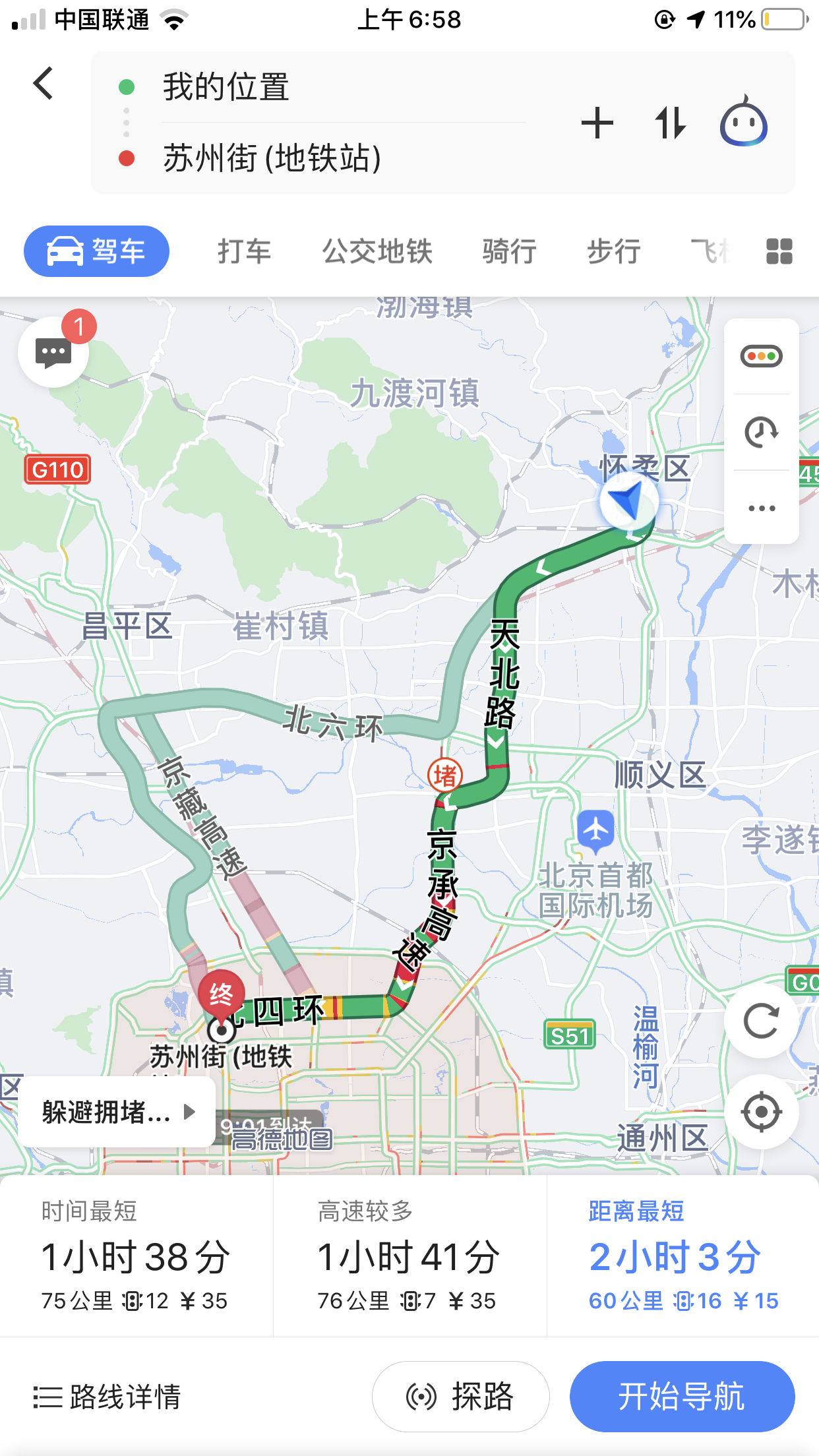The height and width of the screenshot is (1456, 819).
Task: Refresh the route
Action: pyautogui.click(x=762, y=1021)
